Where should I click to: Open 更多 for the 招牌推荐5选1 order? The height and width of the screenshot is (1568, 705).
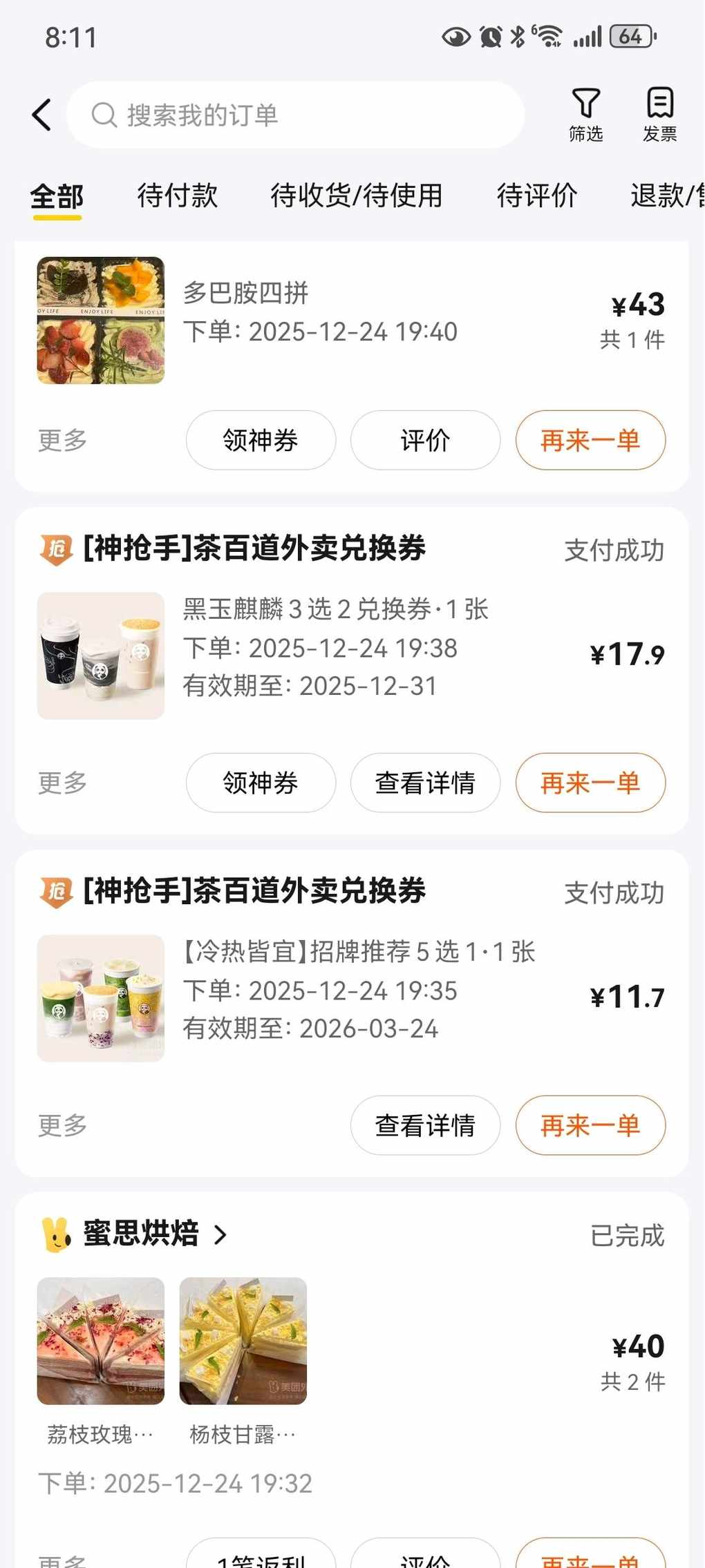pyautogui.click(x=62, y=1125)
